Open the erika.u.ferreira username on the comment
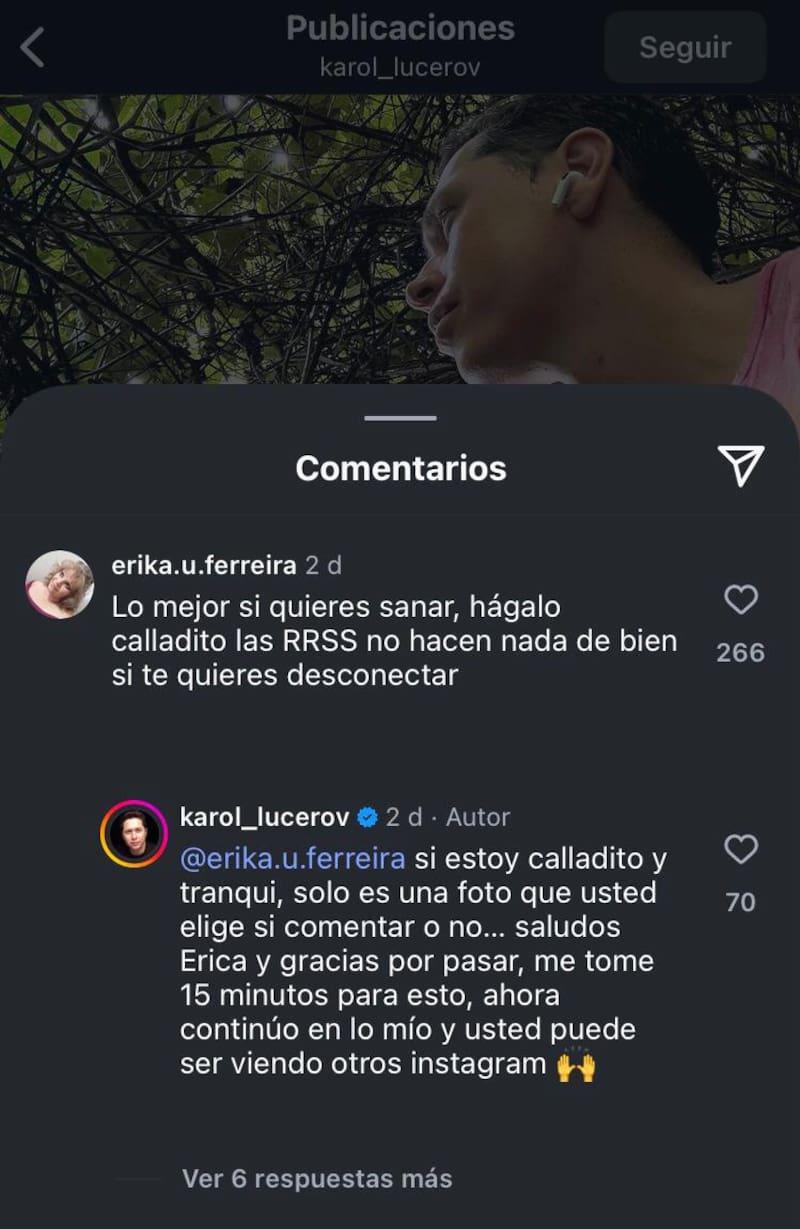This screenshot has width=800, height=1229. click(204, 566)
